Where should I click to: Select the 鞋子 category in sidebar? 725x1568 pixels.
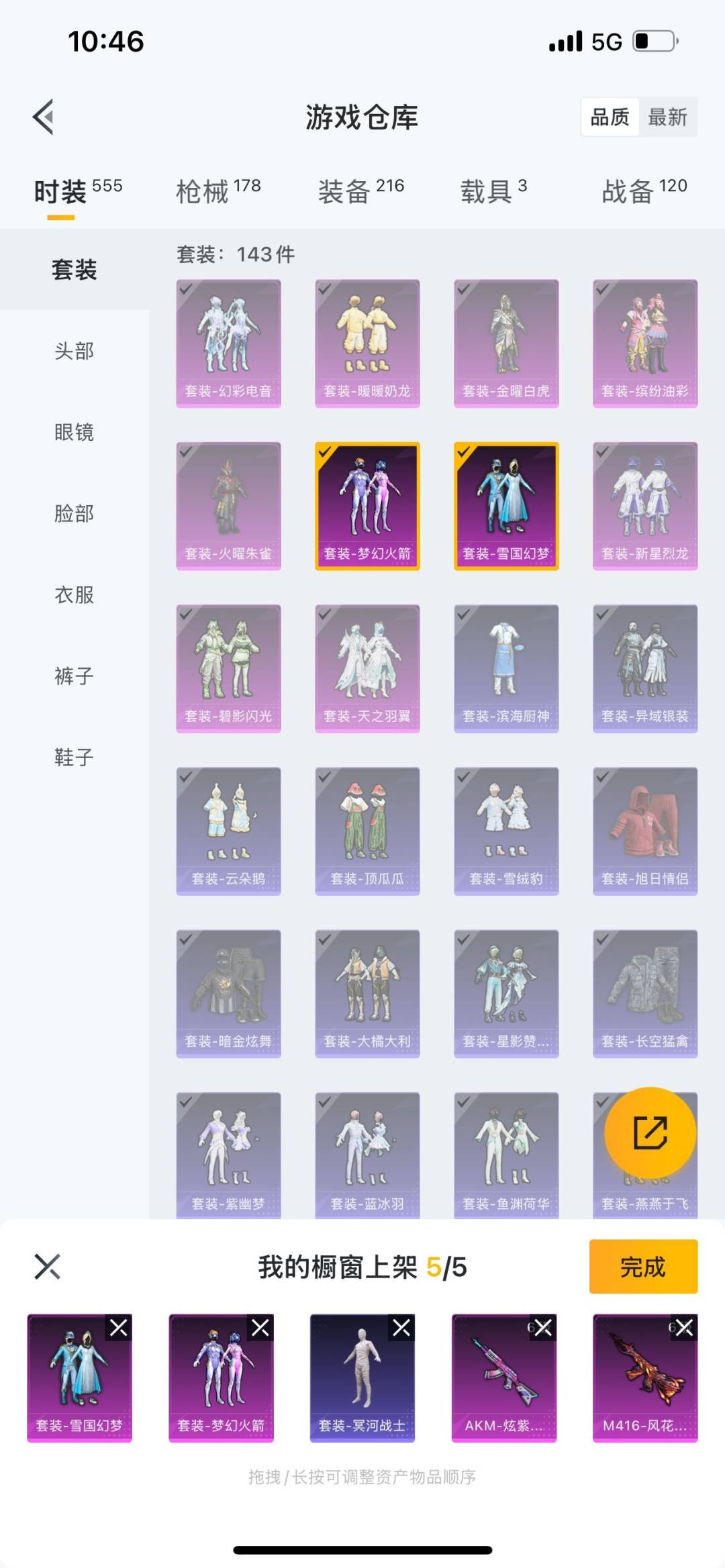(74, 757)
